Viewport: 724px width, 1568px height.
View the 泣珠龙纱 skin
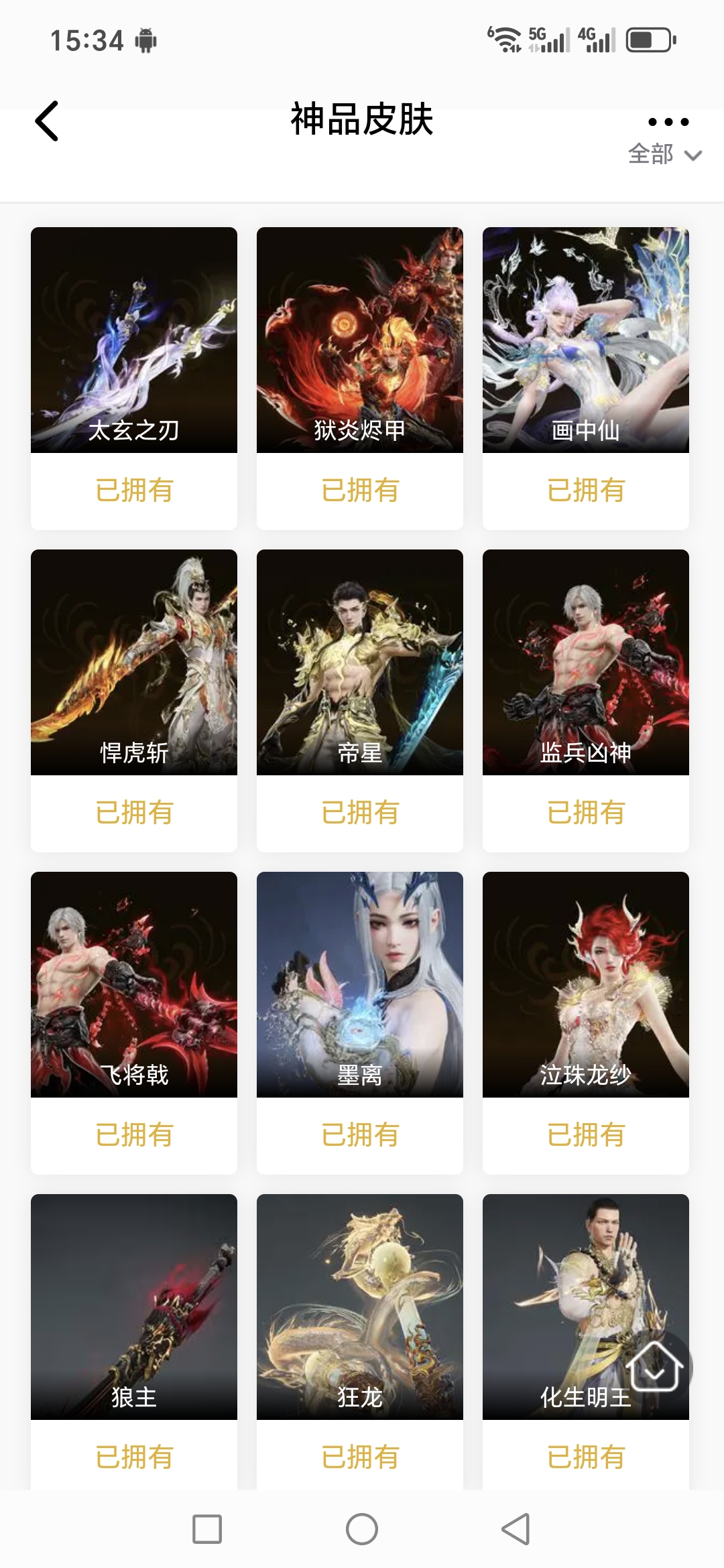tap(586, 985)
